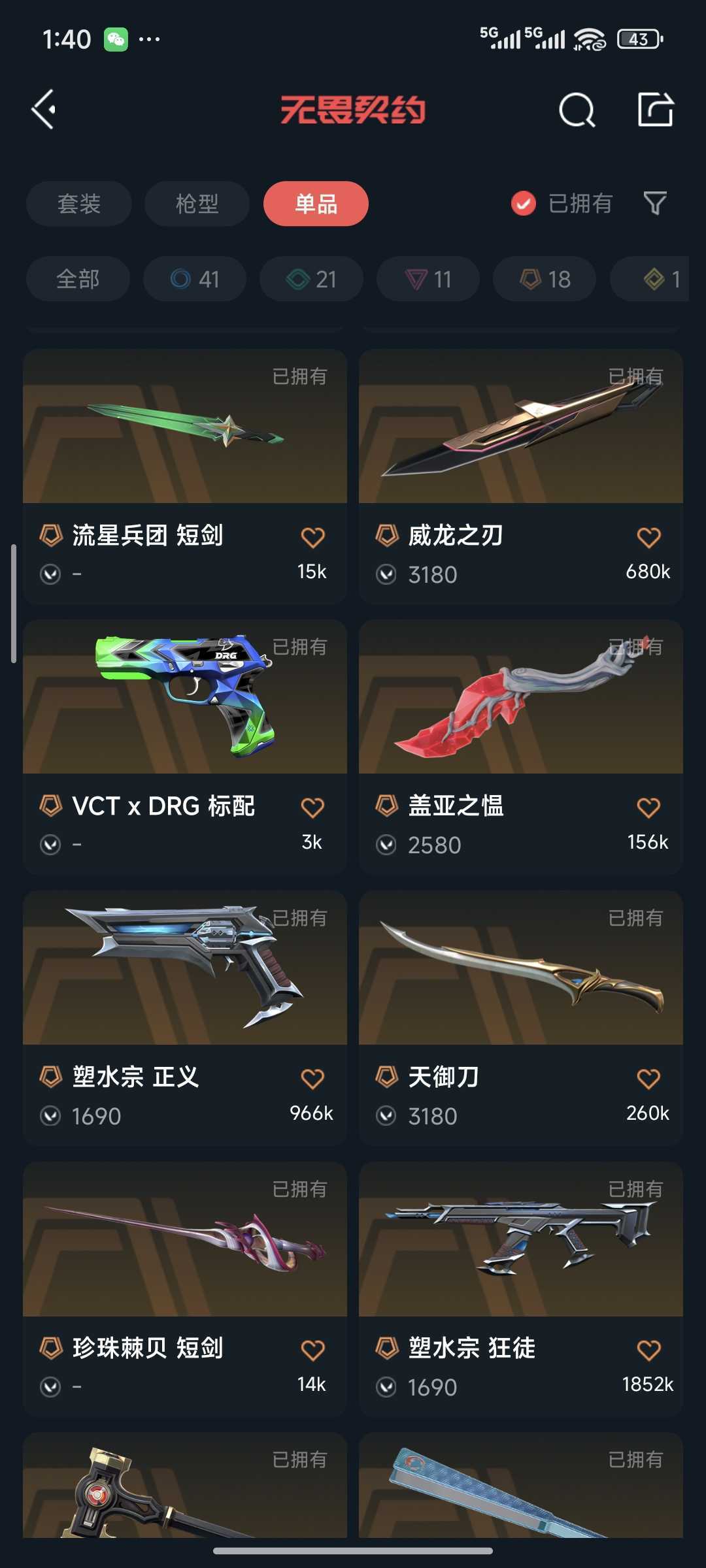
Task: Uncheck the 已拥有 filter checkbox
Action: coord(523,203)
